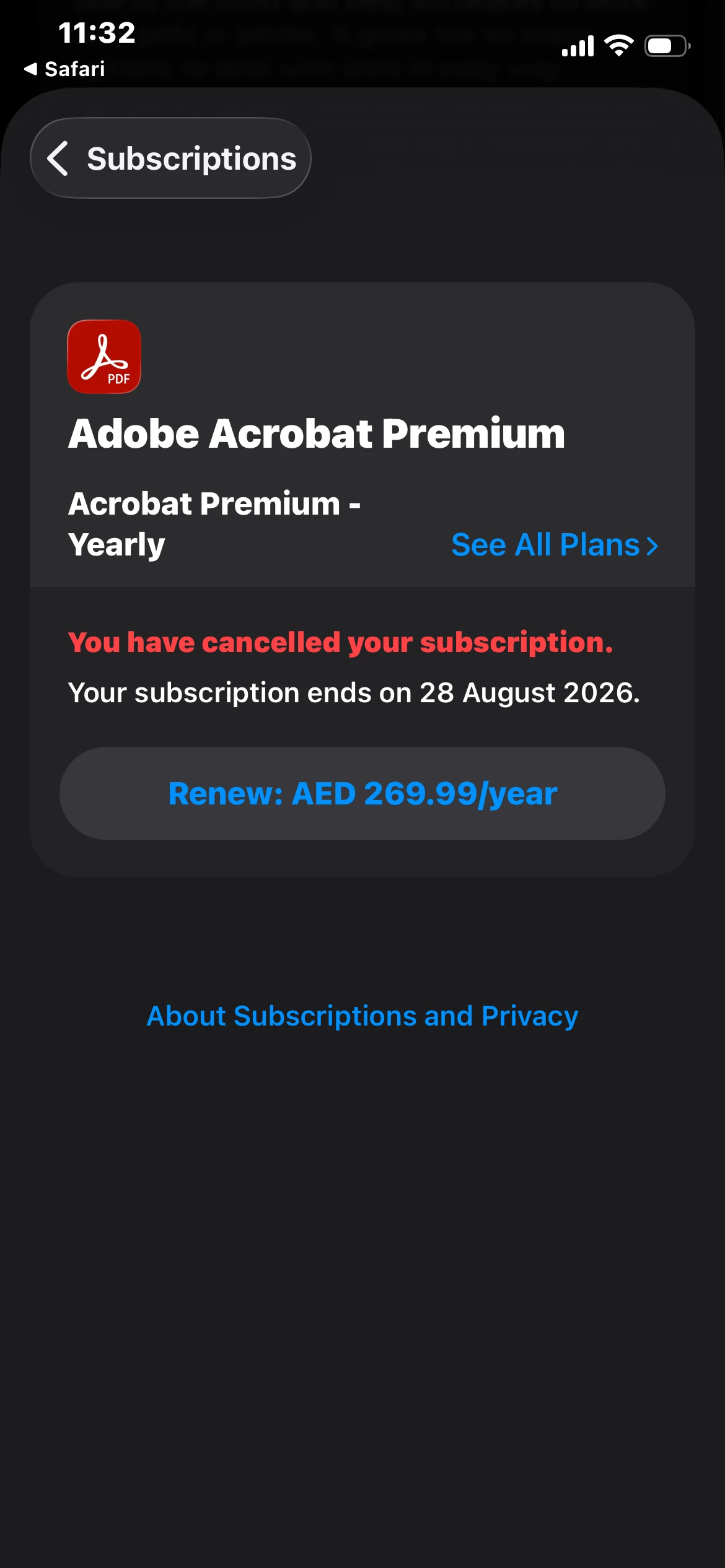Viewport: 725px width, 1568px height.
Task: Open See All Plans
Action: 554,545
